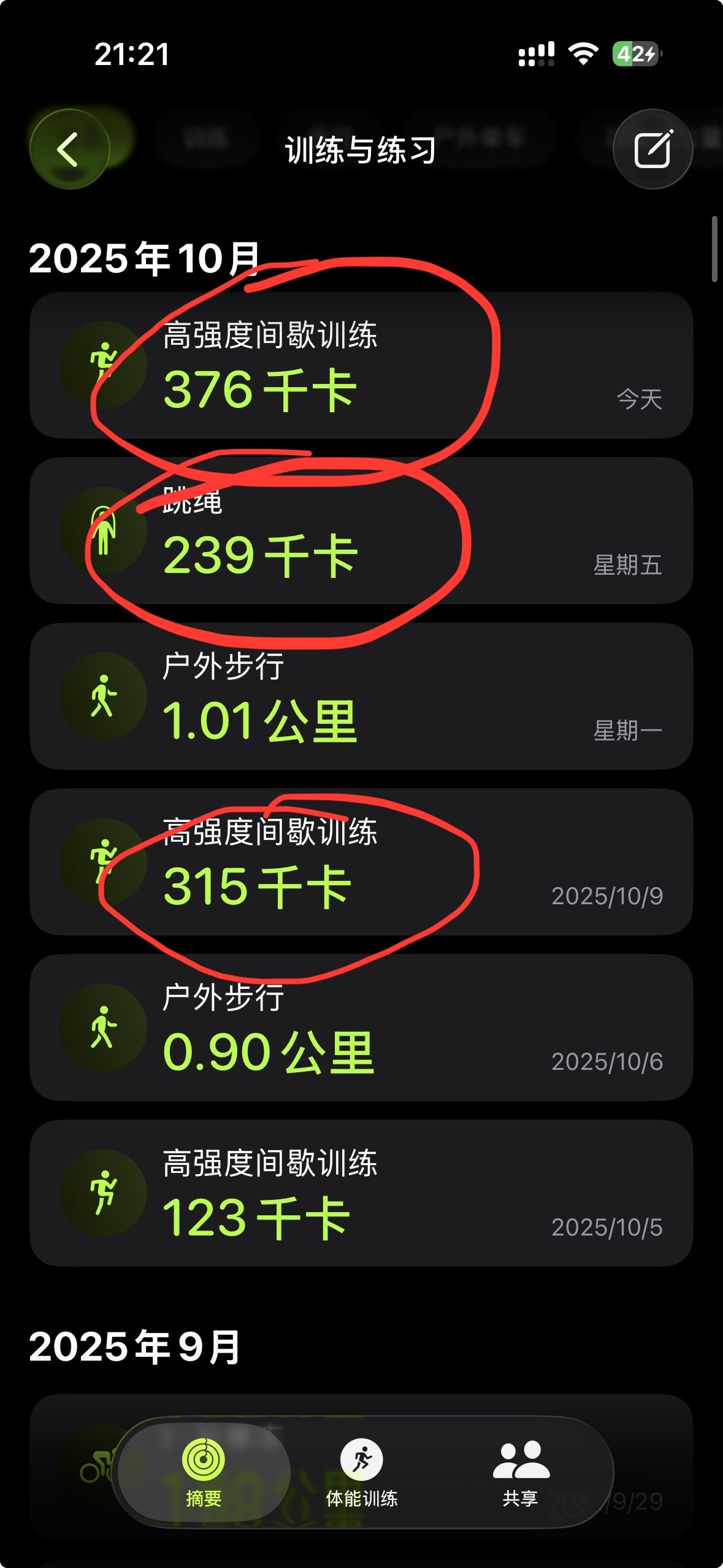Image resolution: width=723 pixels, height=1568 pixels.
Task: View the 1.01 公里 户外步行 workout
Action: pos(361,697)
